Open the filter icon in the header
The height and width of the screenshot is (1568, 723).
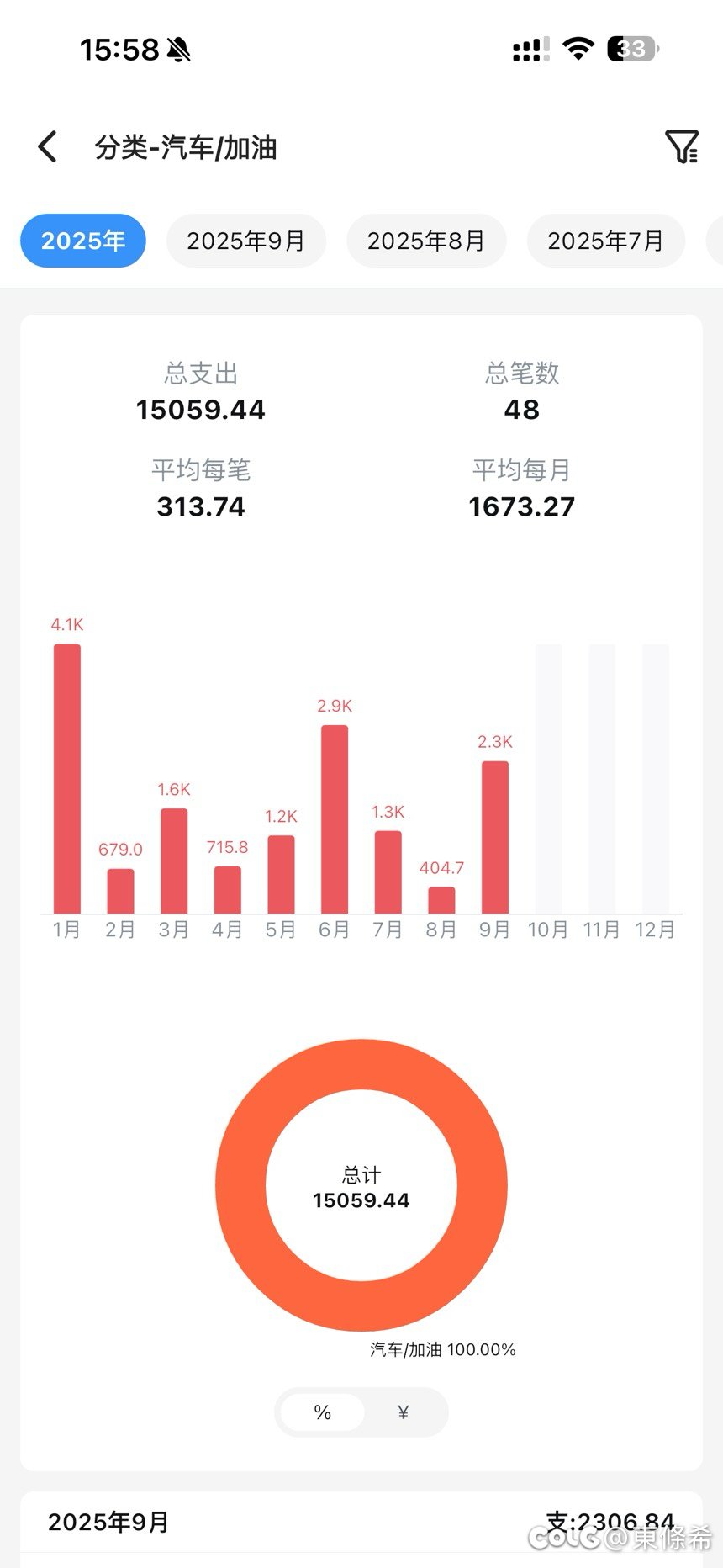click(x=681, y=147)
